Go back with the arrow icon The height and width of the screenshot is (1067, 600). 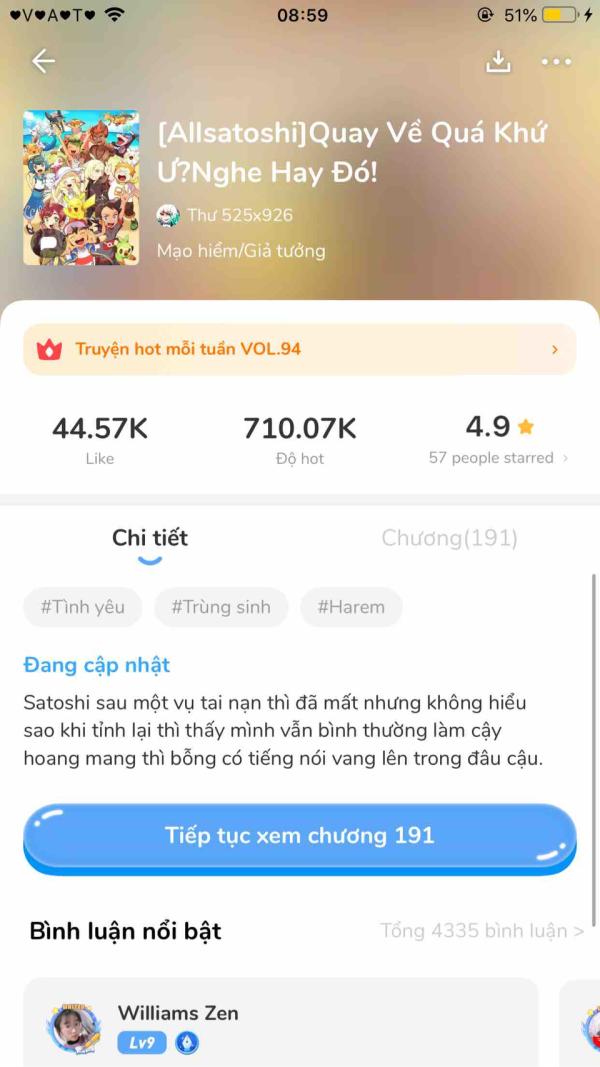click(x=43, y=61)
